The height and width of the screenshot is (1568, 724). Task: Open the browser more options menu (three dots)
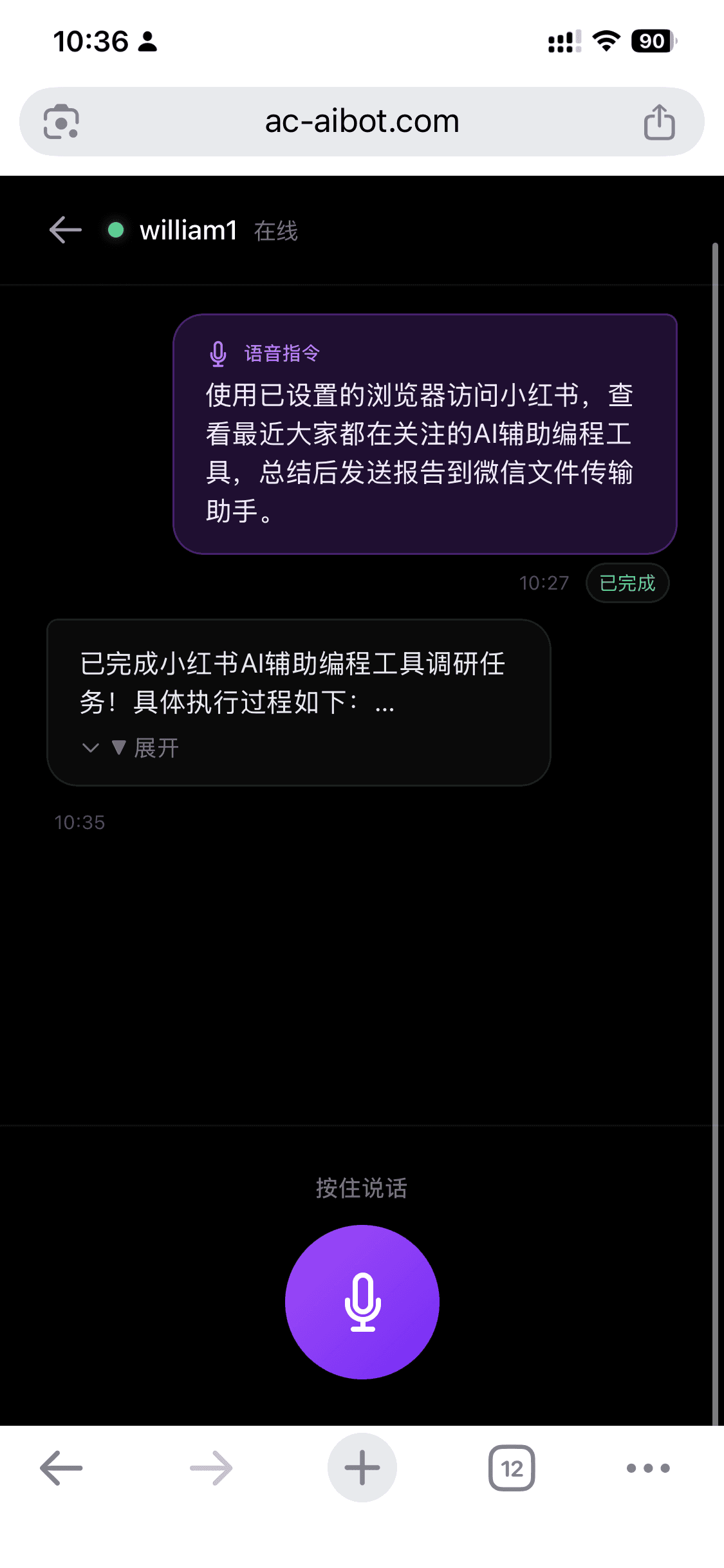click(x=648, y=1468)
